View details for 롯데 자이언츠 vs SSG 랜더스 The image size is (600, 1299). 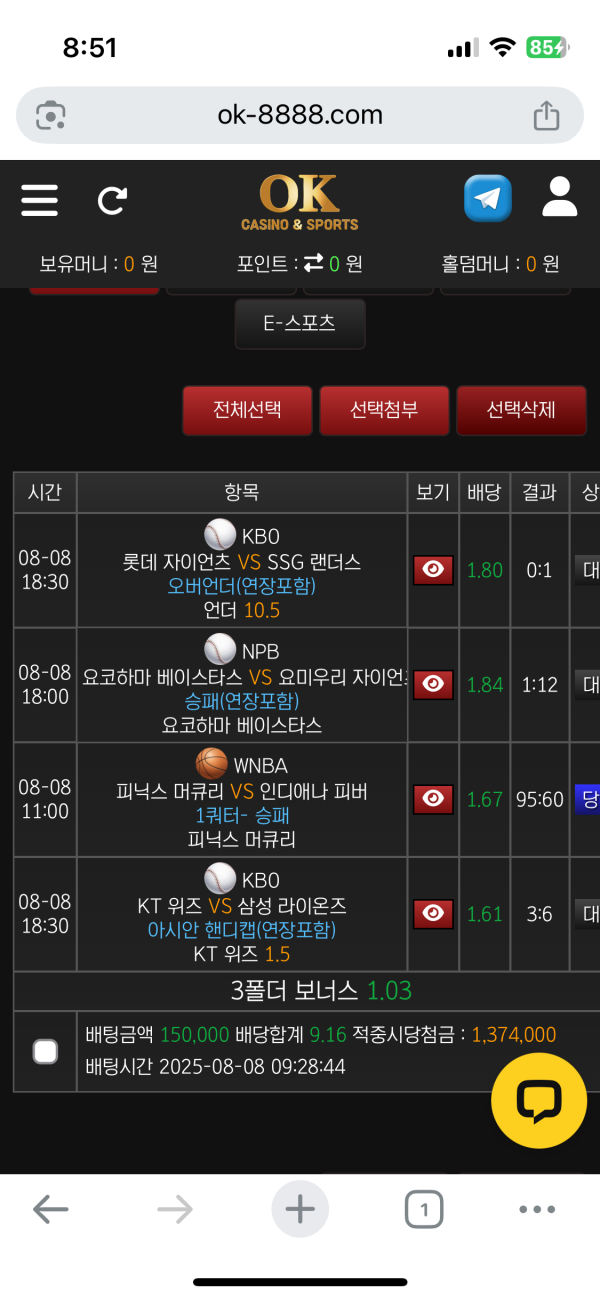pyautogui.click(x=433, y=570)
